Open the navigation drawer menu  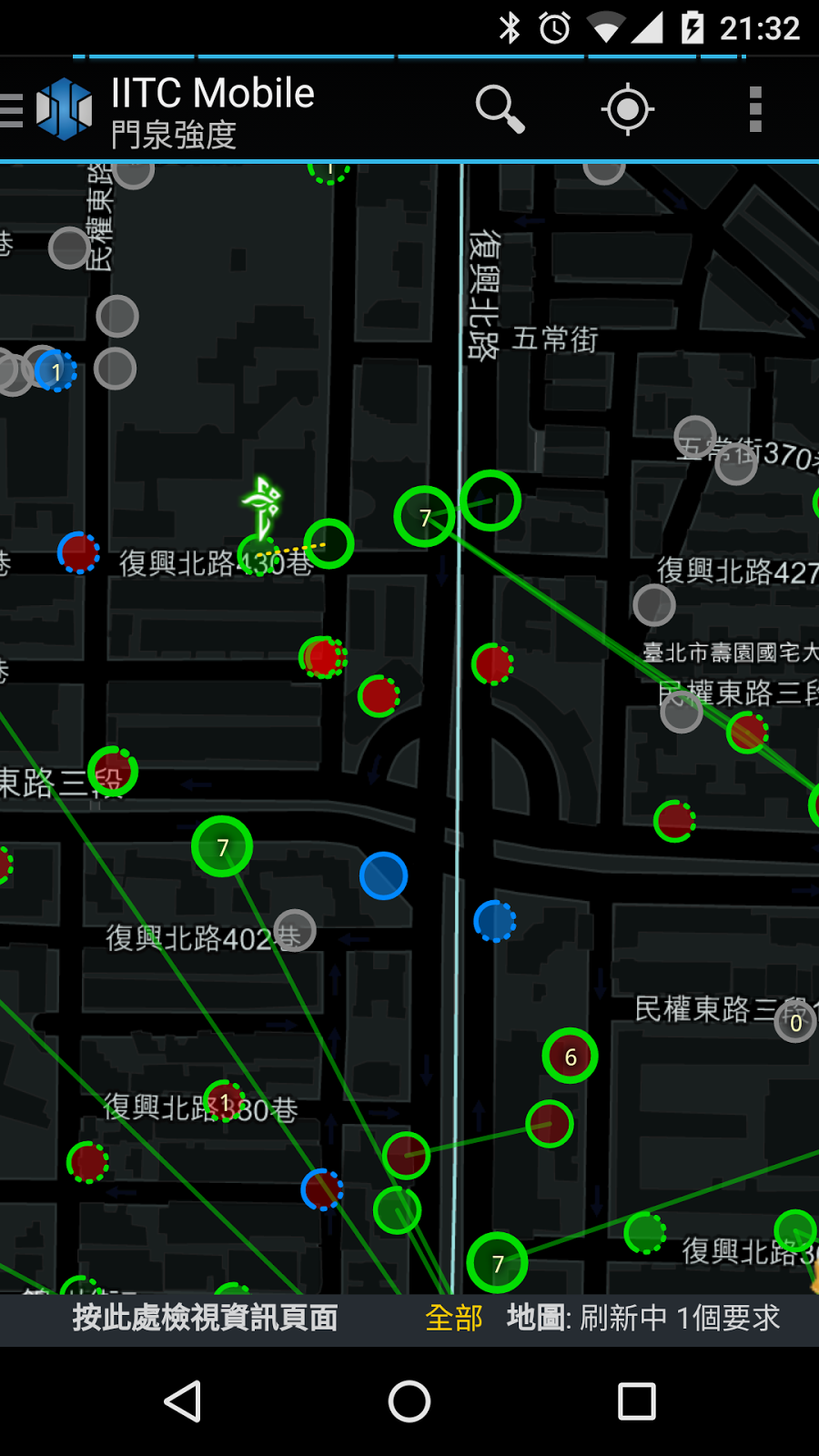pos(13,110)
